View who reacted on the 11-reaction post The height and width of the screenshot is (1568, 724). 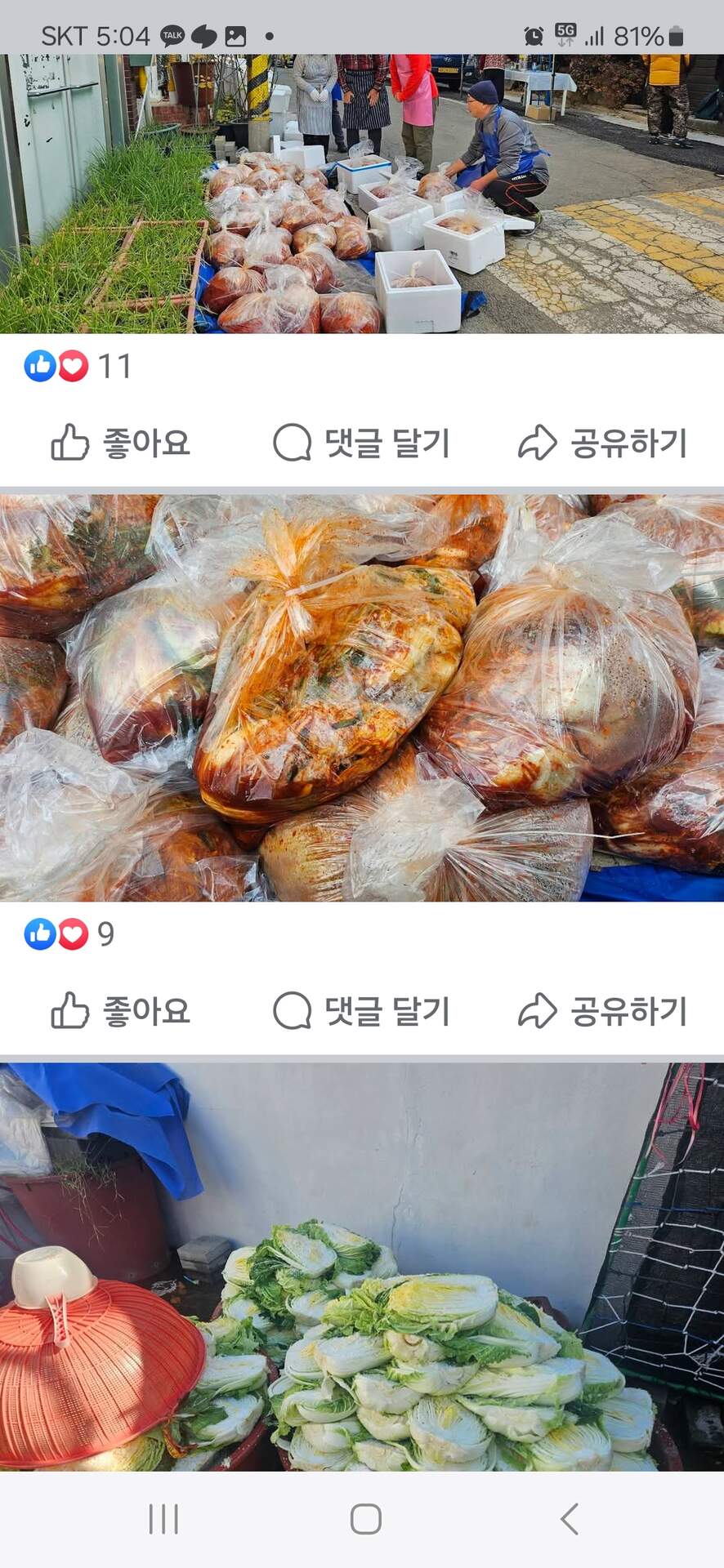(x=78, y=367)
